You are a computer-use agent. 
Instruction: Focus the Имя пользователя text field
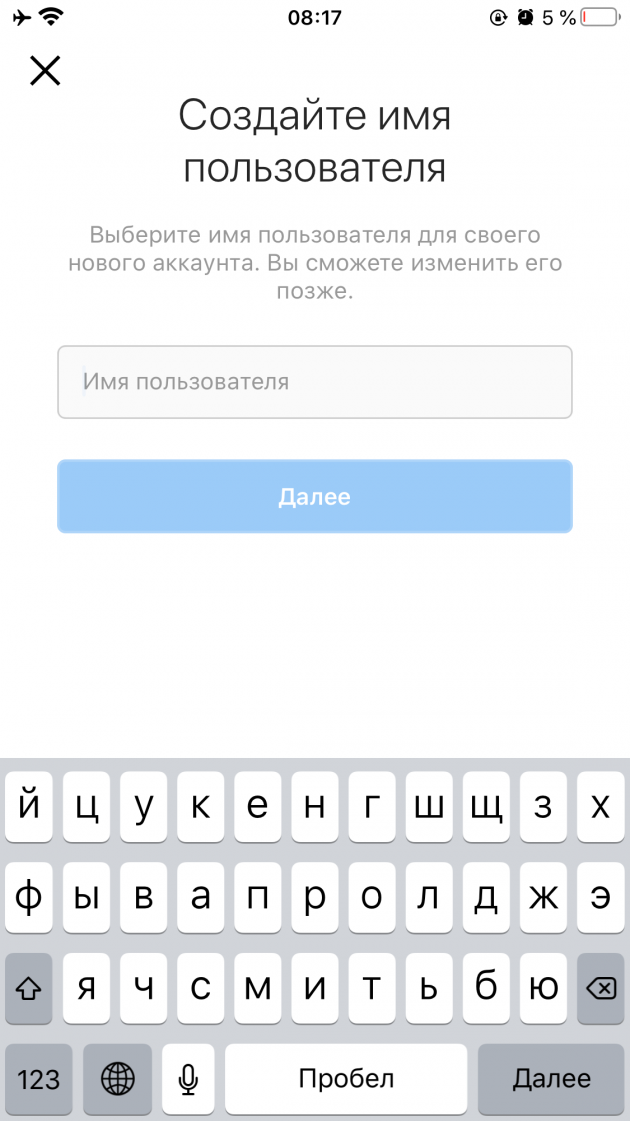tap(315, 382)
